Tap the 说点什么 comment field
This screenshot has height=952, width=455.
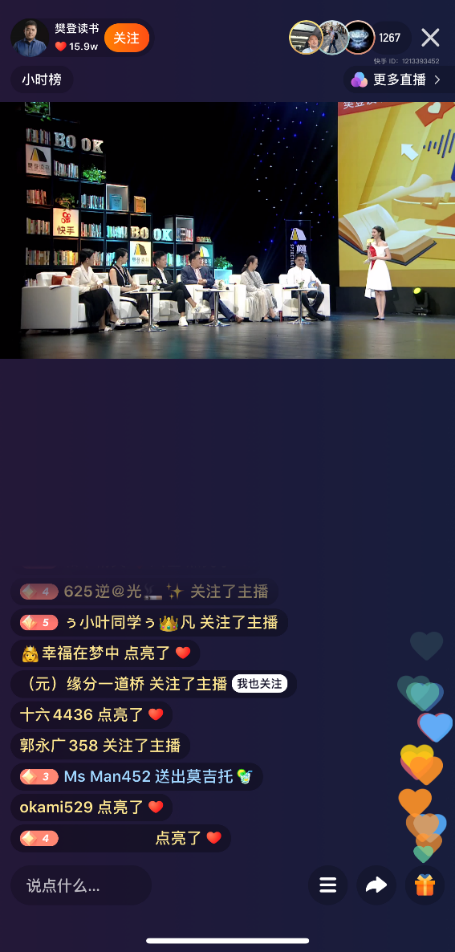tap(81, 885)
